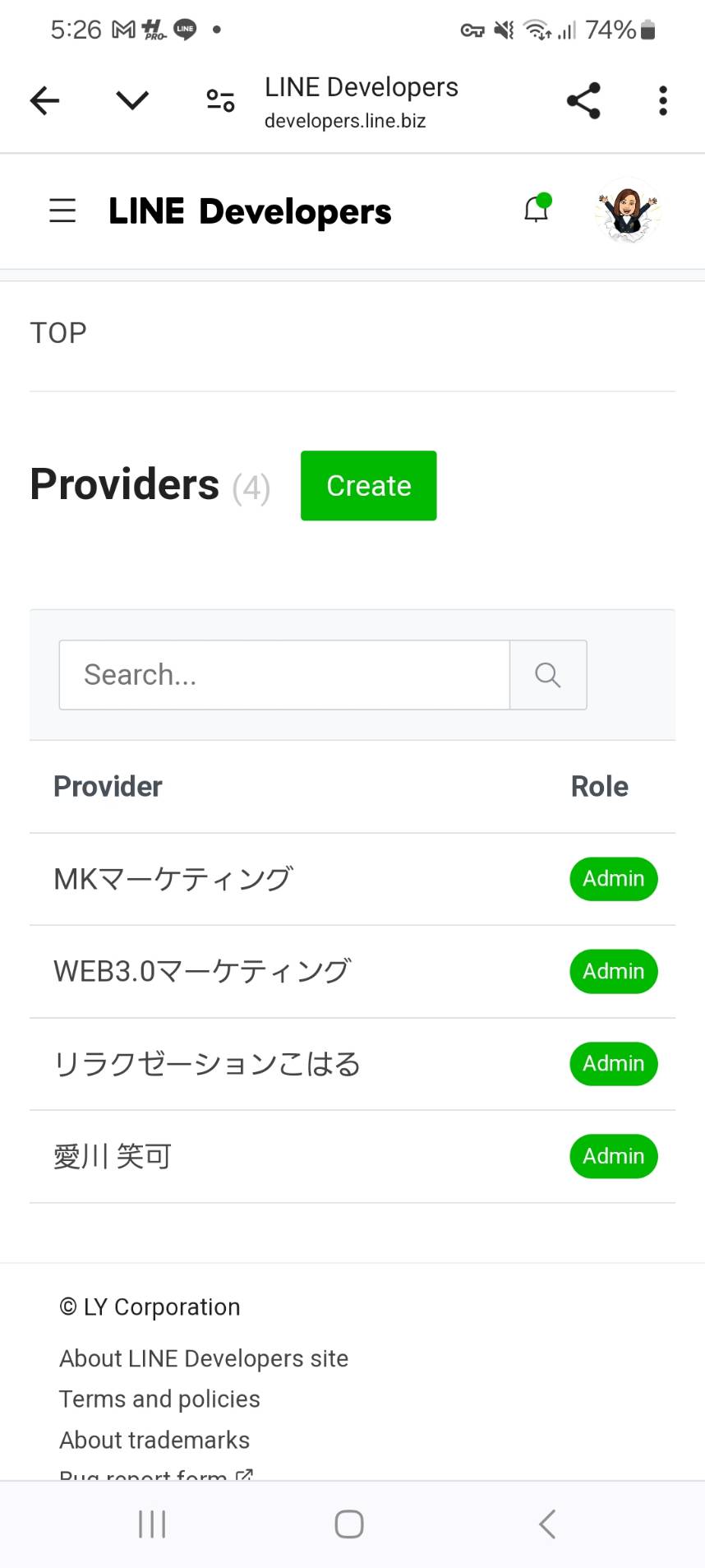Create a new provider
Screen dimensions: 705x1568
pyautogui.click(x=368, y=485)
